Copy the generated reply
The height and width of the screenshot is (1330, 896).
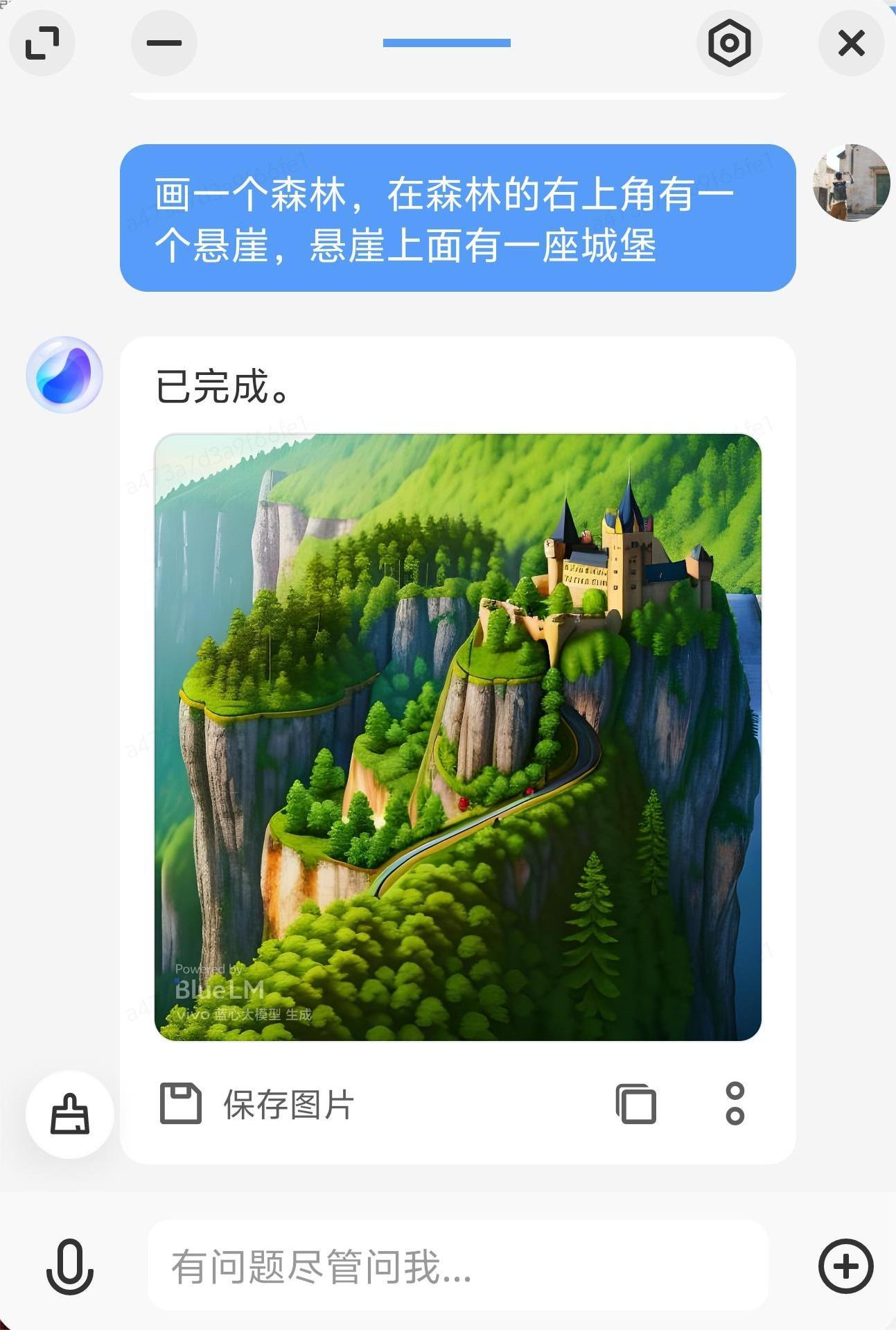[636, 1103]
